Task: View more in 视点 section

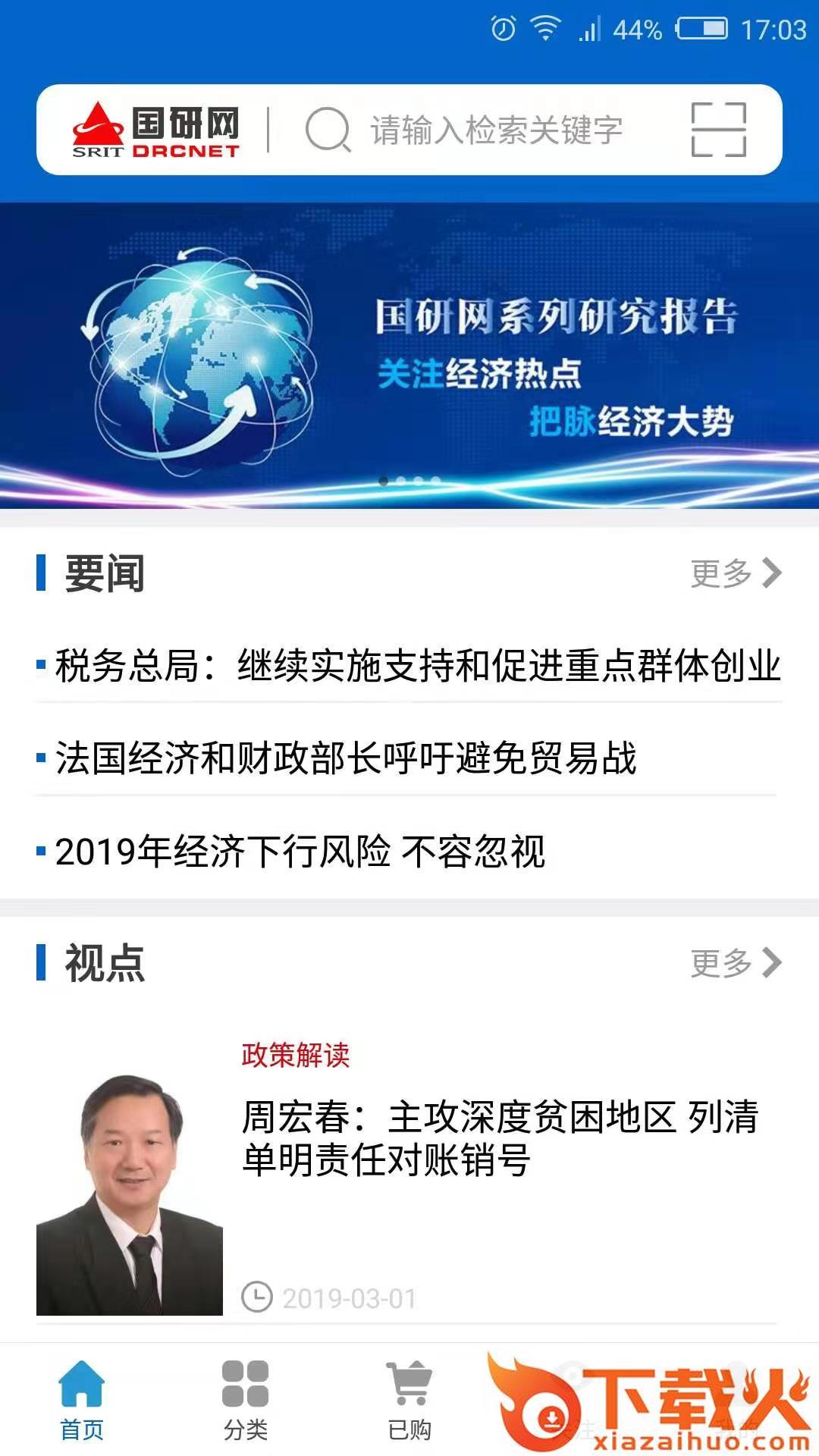Action: tap(735, 963)
